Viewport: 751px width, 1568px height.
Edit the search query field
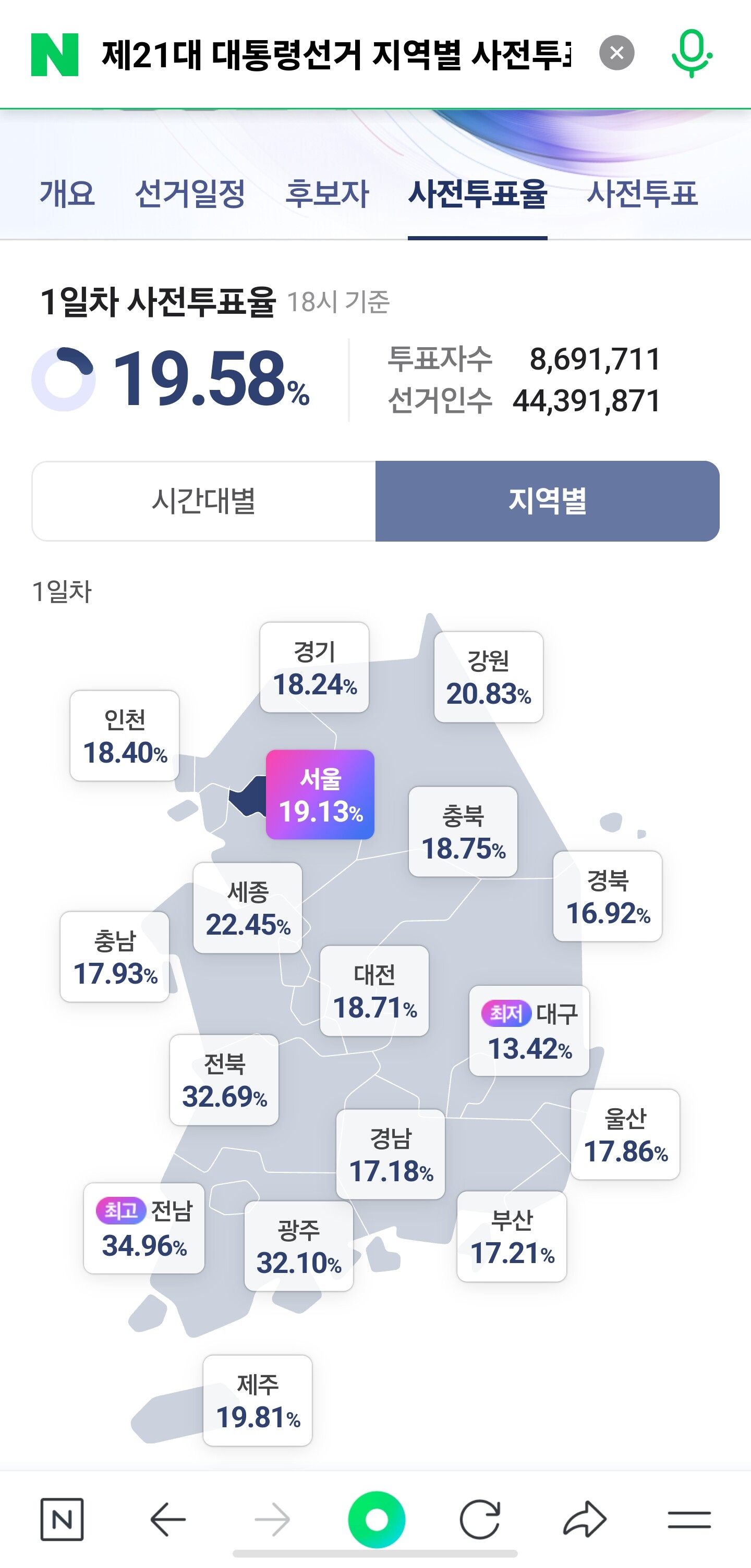coord(335,54)
